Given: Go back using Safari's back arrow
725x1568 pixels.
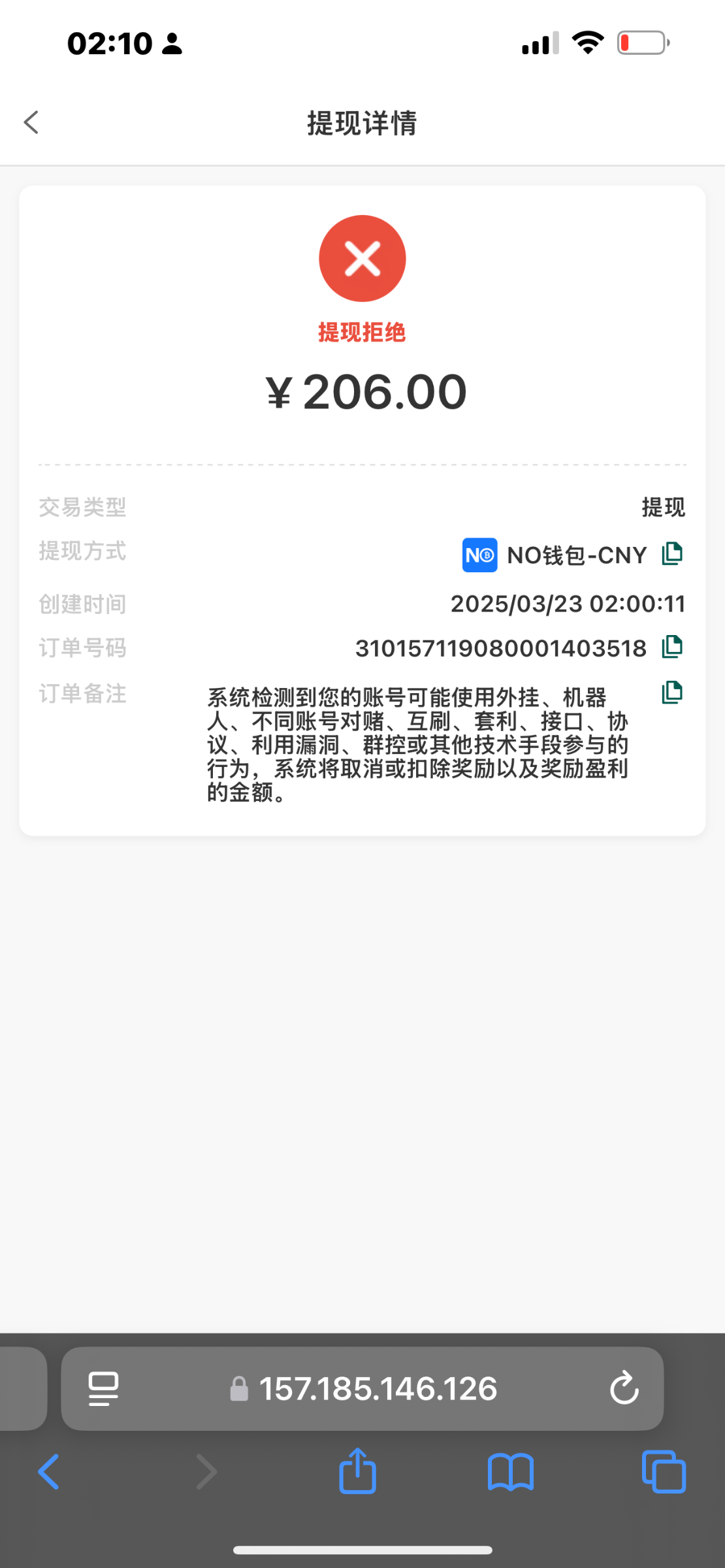Looking at the screenshot, I should coord(49,1471).
